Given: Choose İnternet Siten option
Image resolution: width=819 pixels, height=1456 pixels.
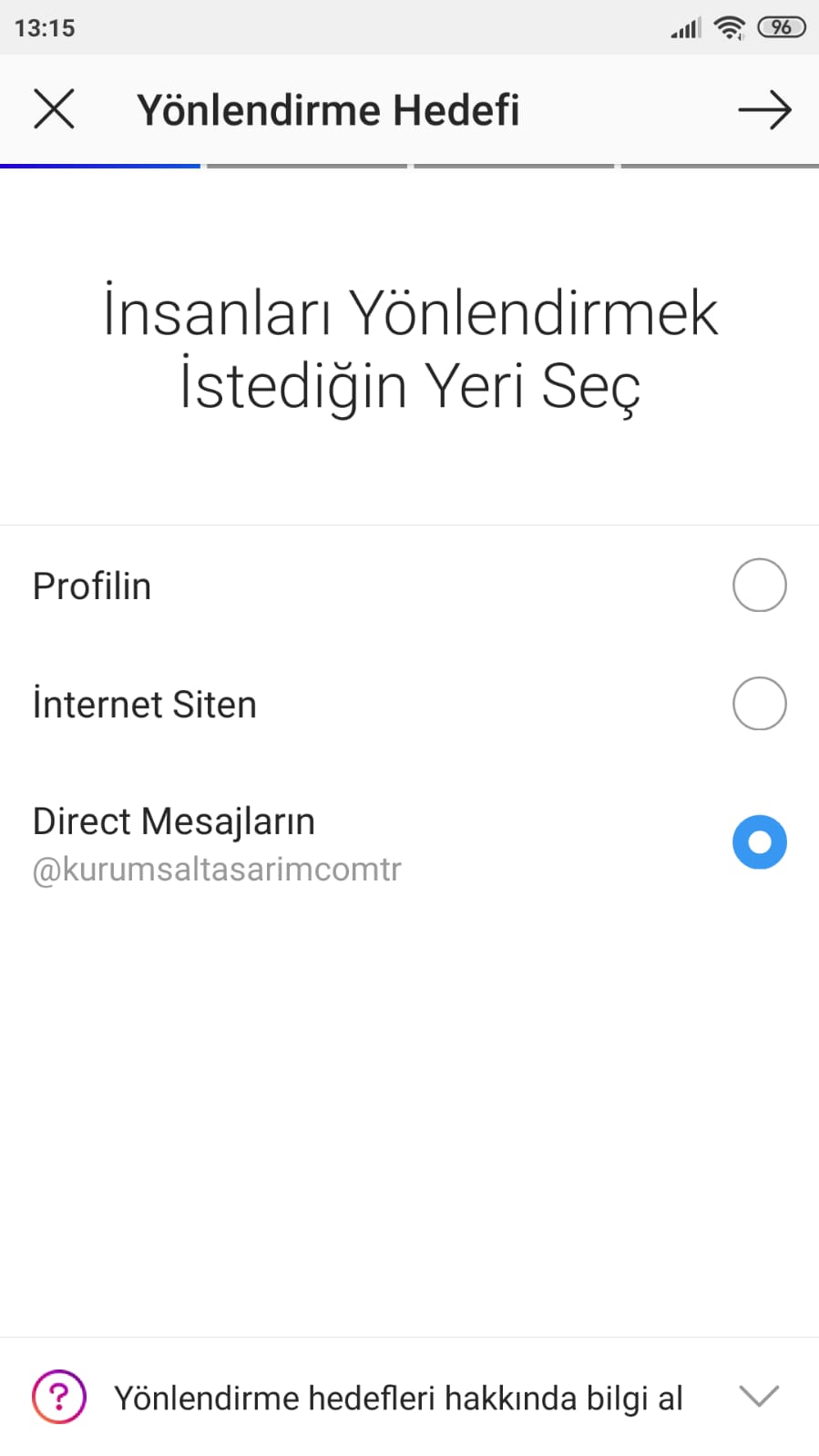Looking at the screenshot, I should [x=409, y=704].
